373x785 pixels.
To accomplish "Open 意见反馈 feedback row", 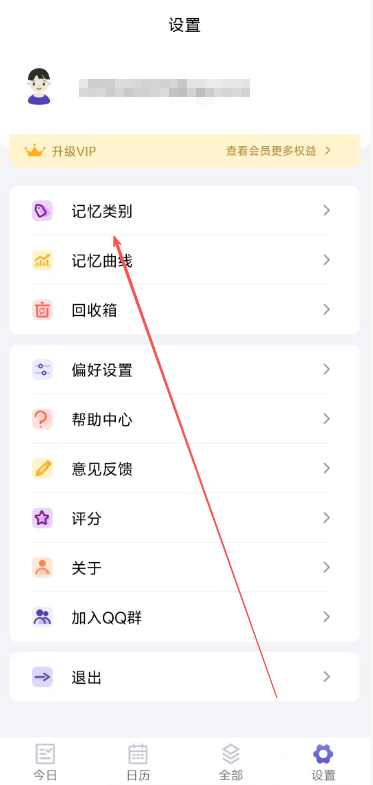I will [x=184, y=468].
